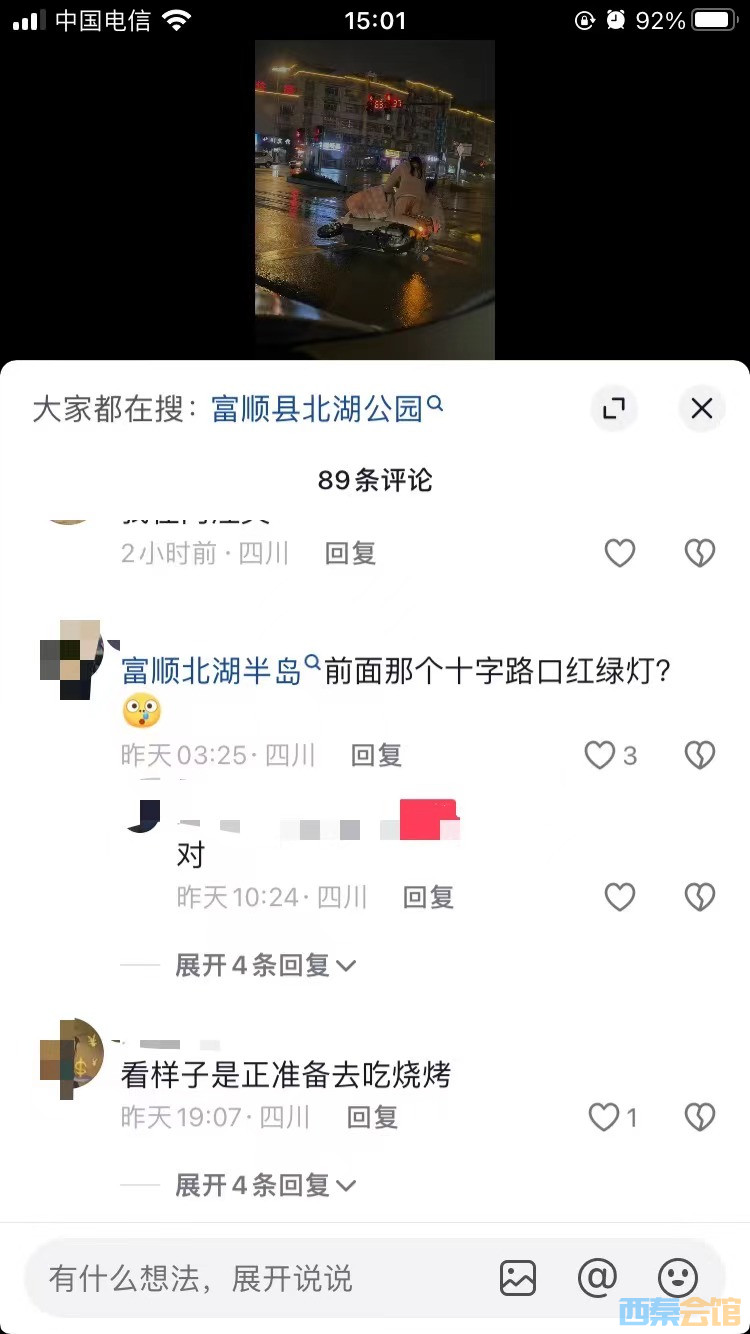This screenshot has height=1334, width=750.
Task: Expand comments panel to full screen
Action: (x=614, y=408)
